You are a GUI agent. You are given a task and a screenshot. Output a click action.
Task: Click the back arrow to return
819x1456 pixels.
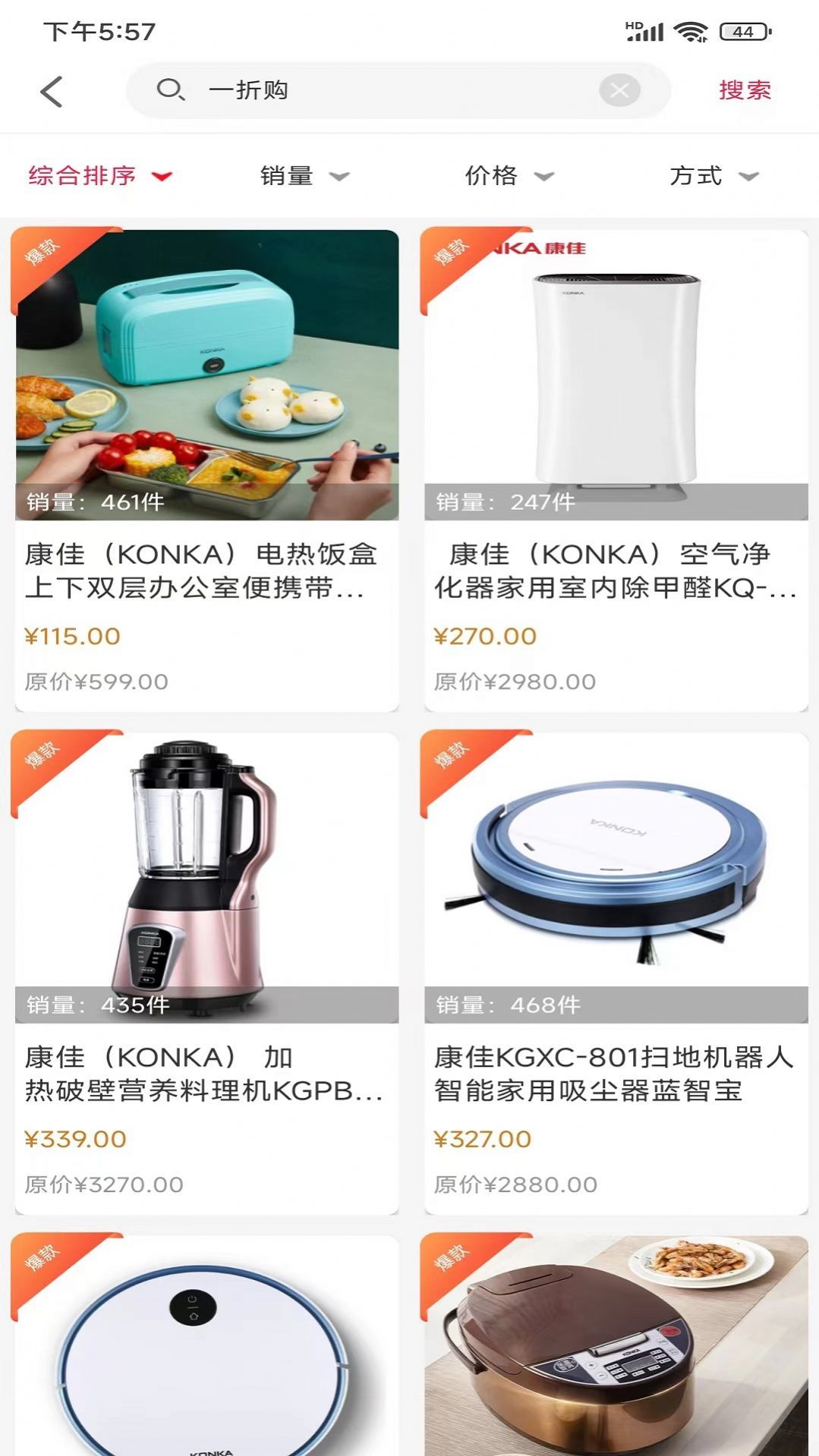coord(51,90)
